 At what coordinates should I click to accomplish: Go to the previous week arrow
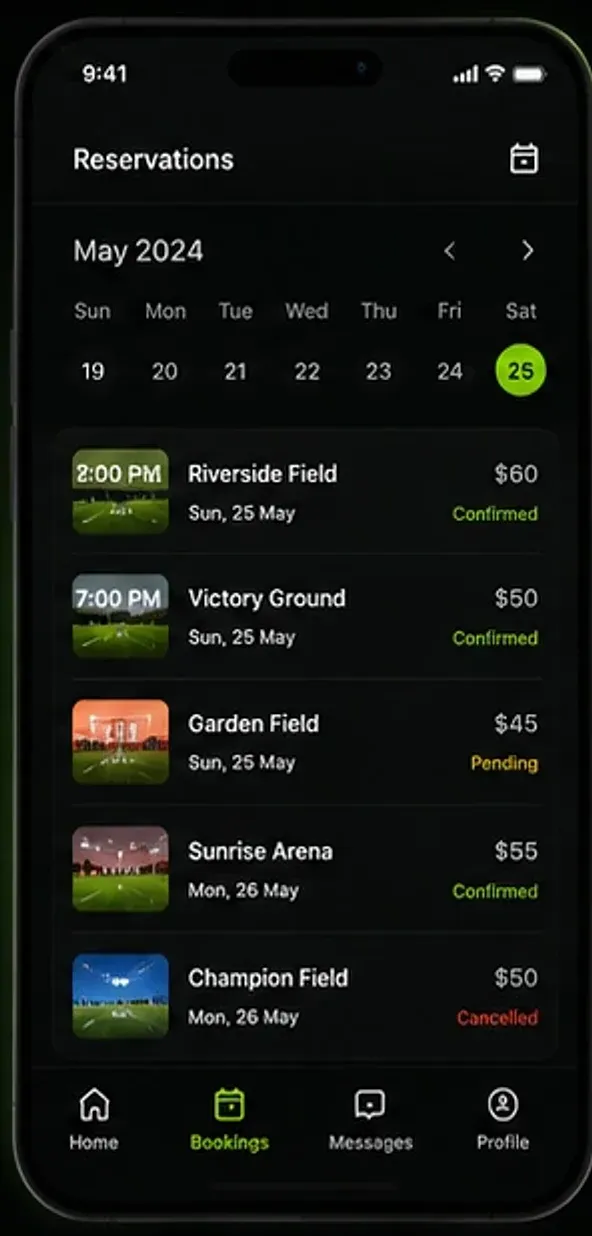pos(450,251)
